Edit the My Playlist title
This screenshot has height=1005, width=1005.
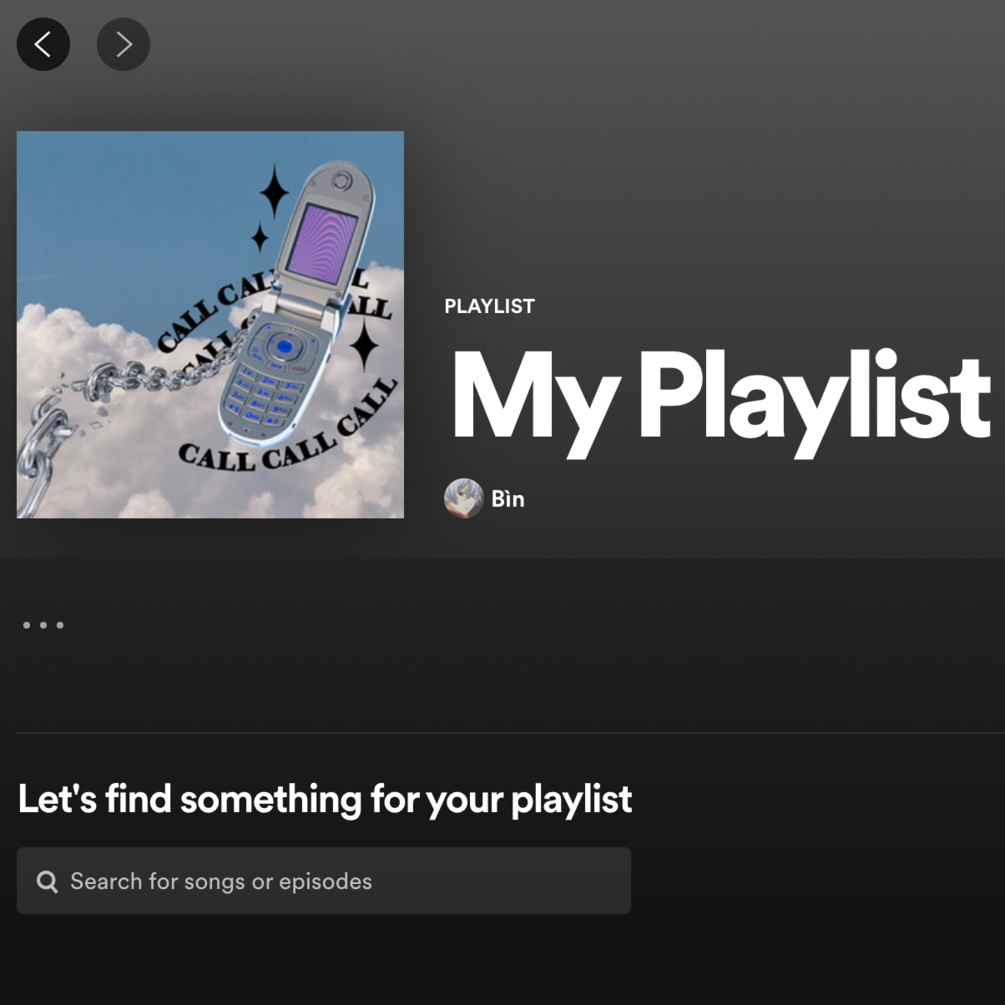click(x=720, y=398)
